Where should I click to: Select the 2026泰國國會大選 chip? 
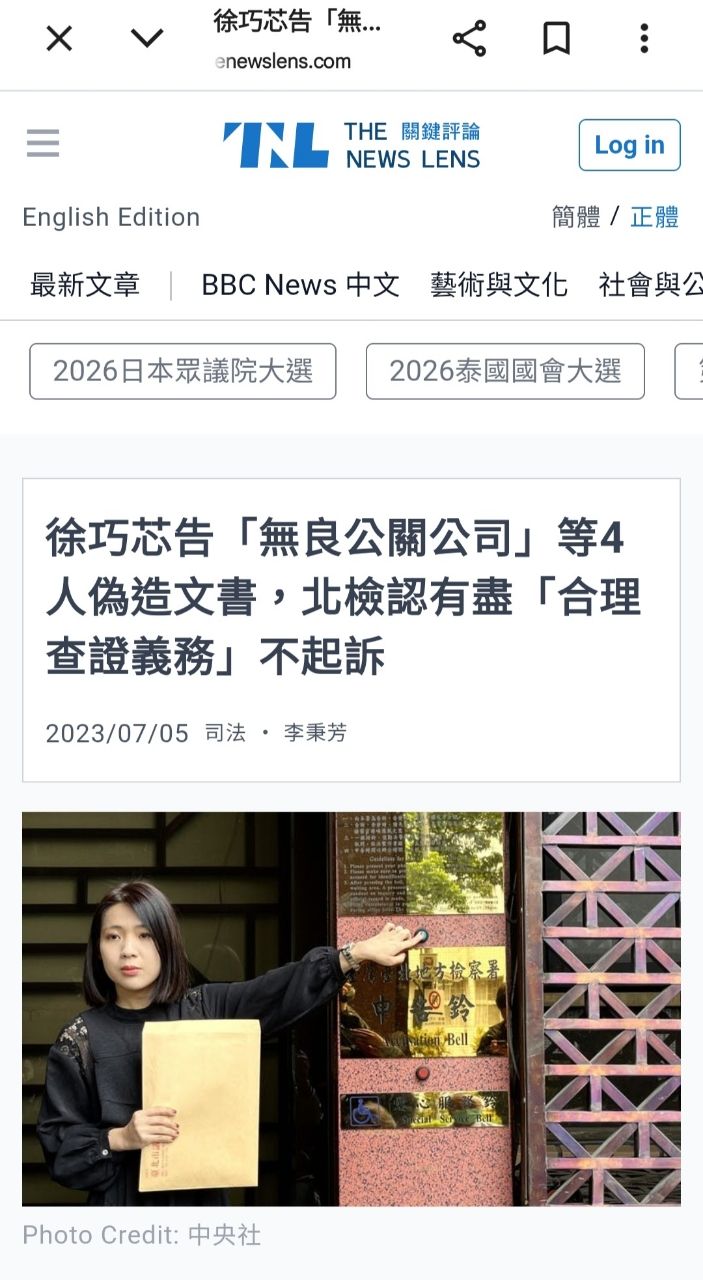tap(505, 371)
